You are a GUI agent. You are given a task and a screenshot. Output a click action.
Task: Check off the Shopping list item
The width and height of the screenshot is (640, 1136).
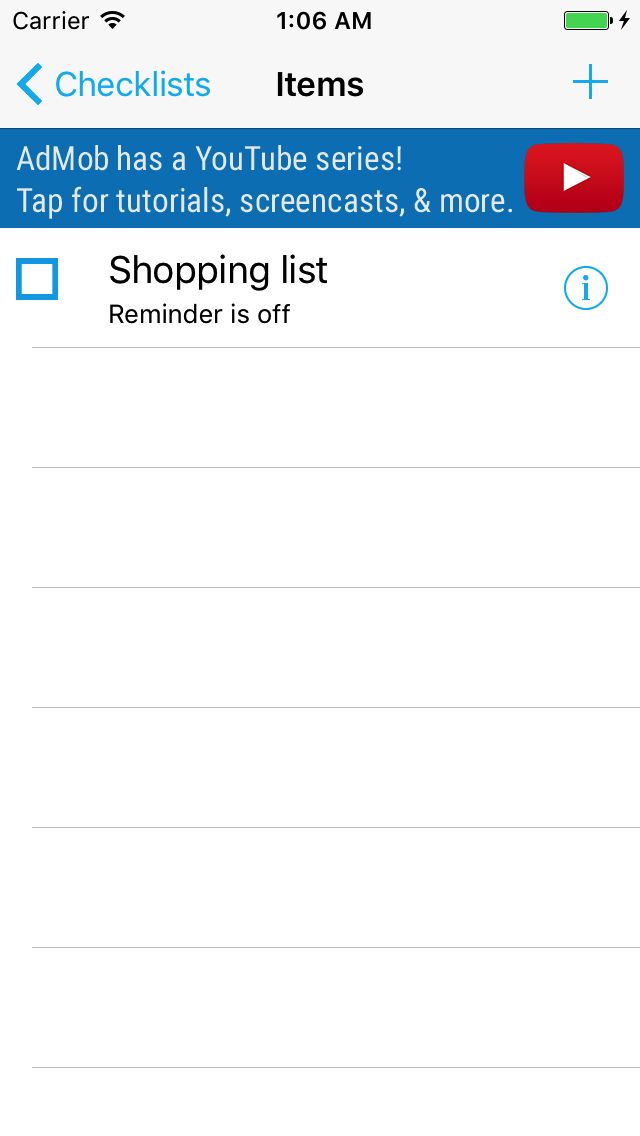point(37,279)
